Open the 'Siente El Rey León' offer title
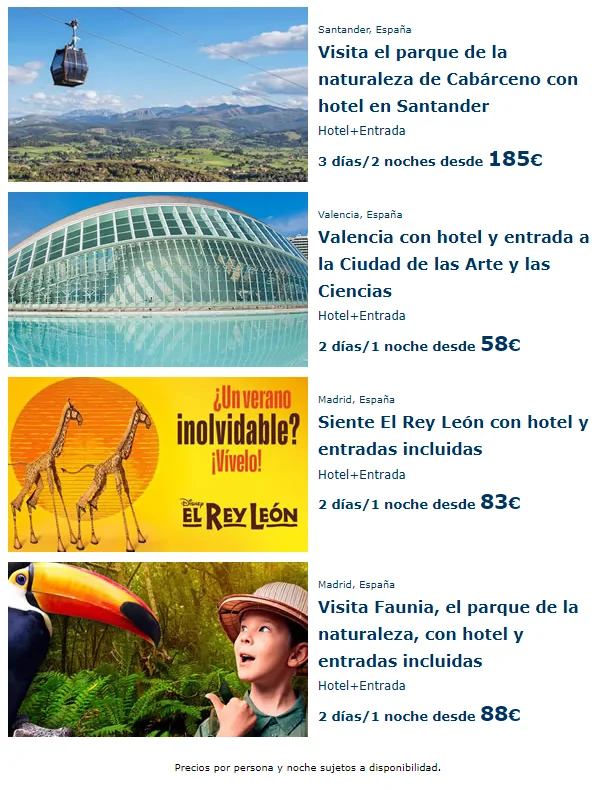The image size is (604, 790). [453, 436]
